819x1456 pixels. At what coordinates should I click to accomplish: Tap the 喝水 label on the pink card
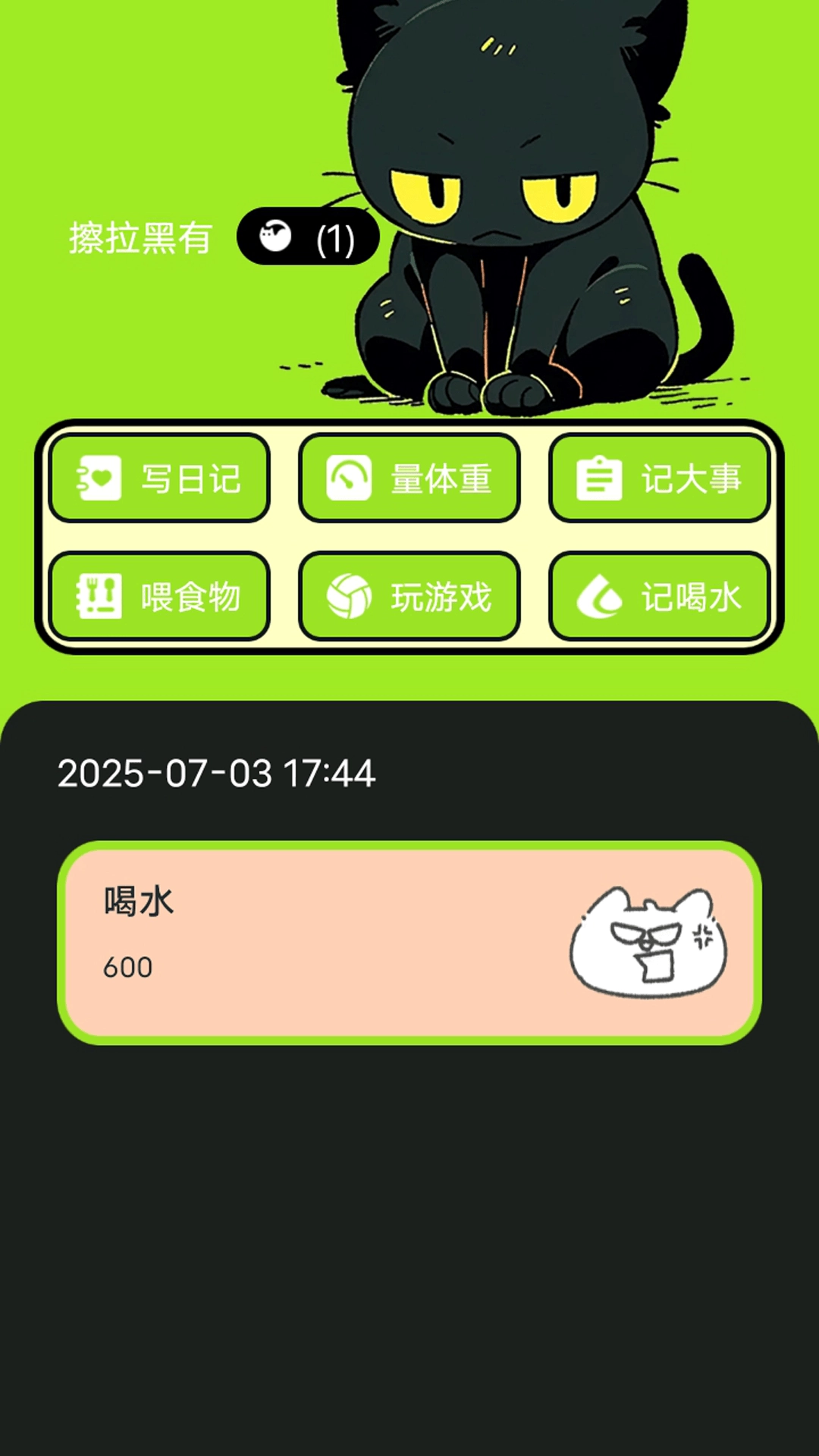pyautogui.click(x=139, y=902)
